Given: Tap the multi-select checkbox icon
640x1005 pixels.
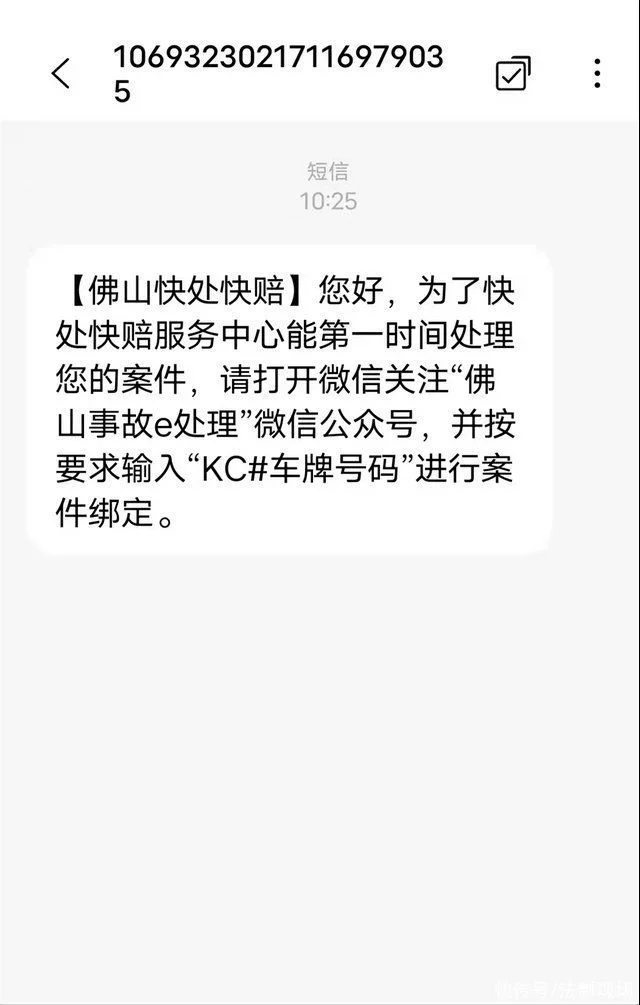Looking at the screenshot, I should 513,74.
